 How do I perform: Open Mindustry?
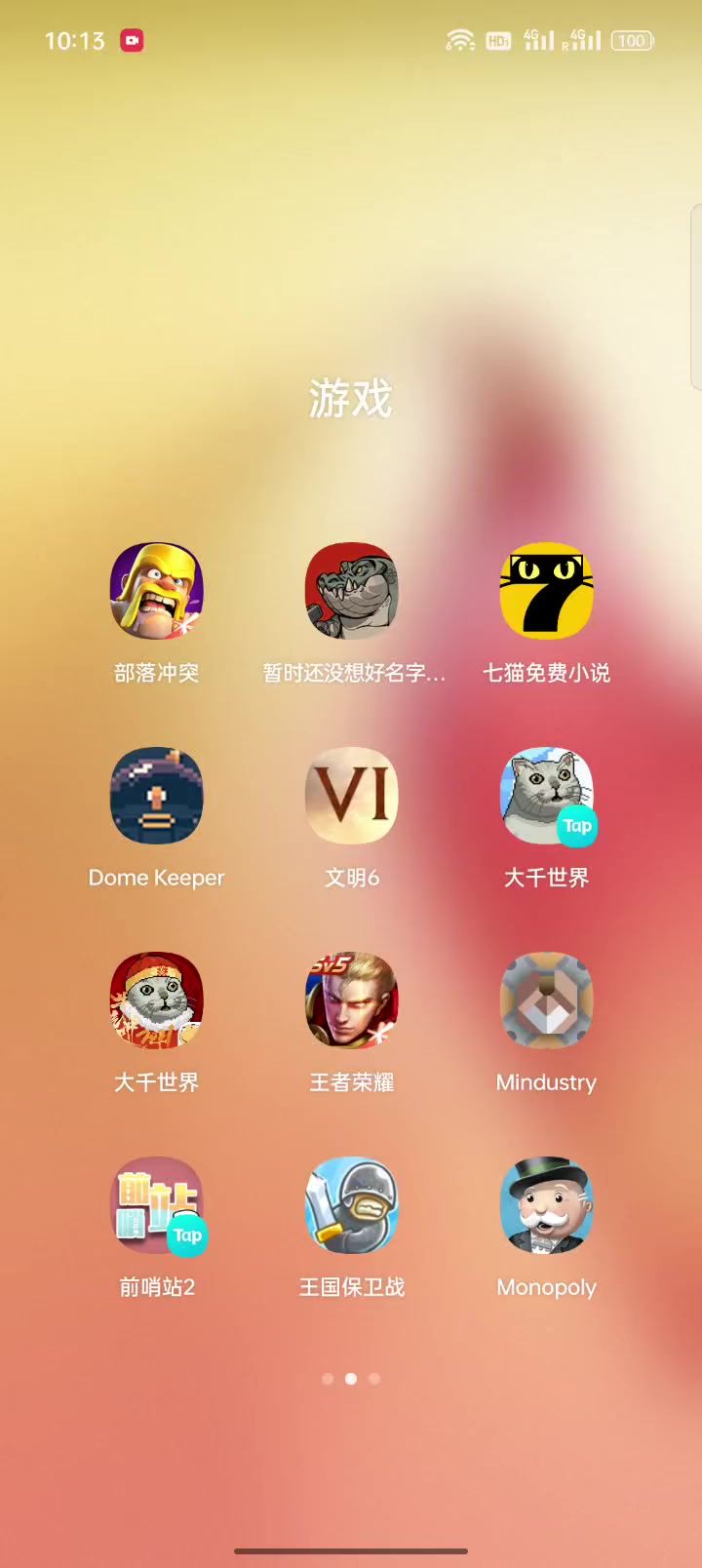pyautogui.click(x=546, y=1000)
